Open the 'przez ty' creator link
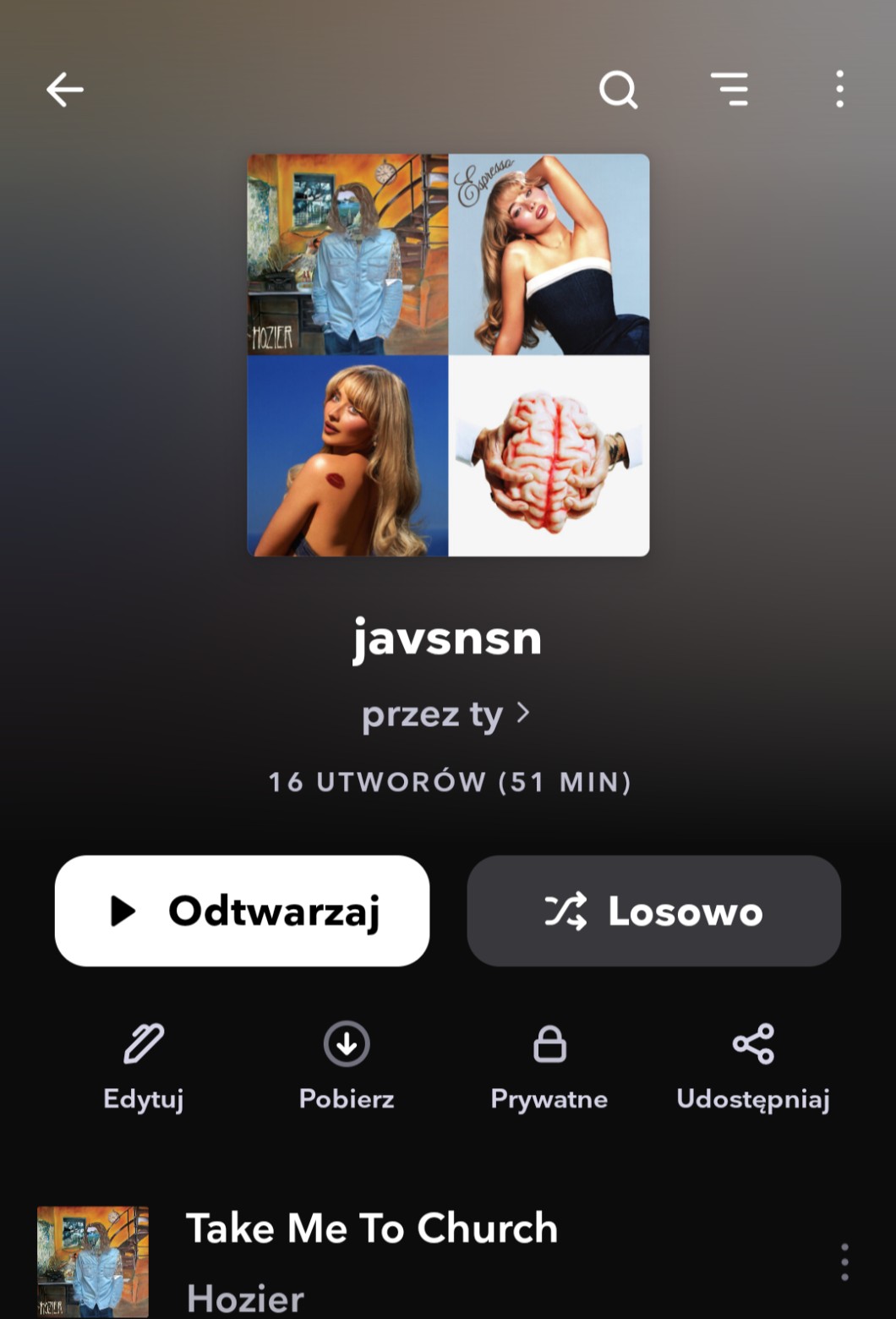 click(x=445, y=714)
